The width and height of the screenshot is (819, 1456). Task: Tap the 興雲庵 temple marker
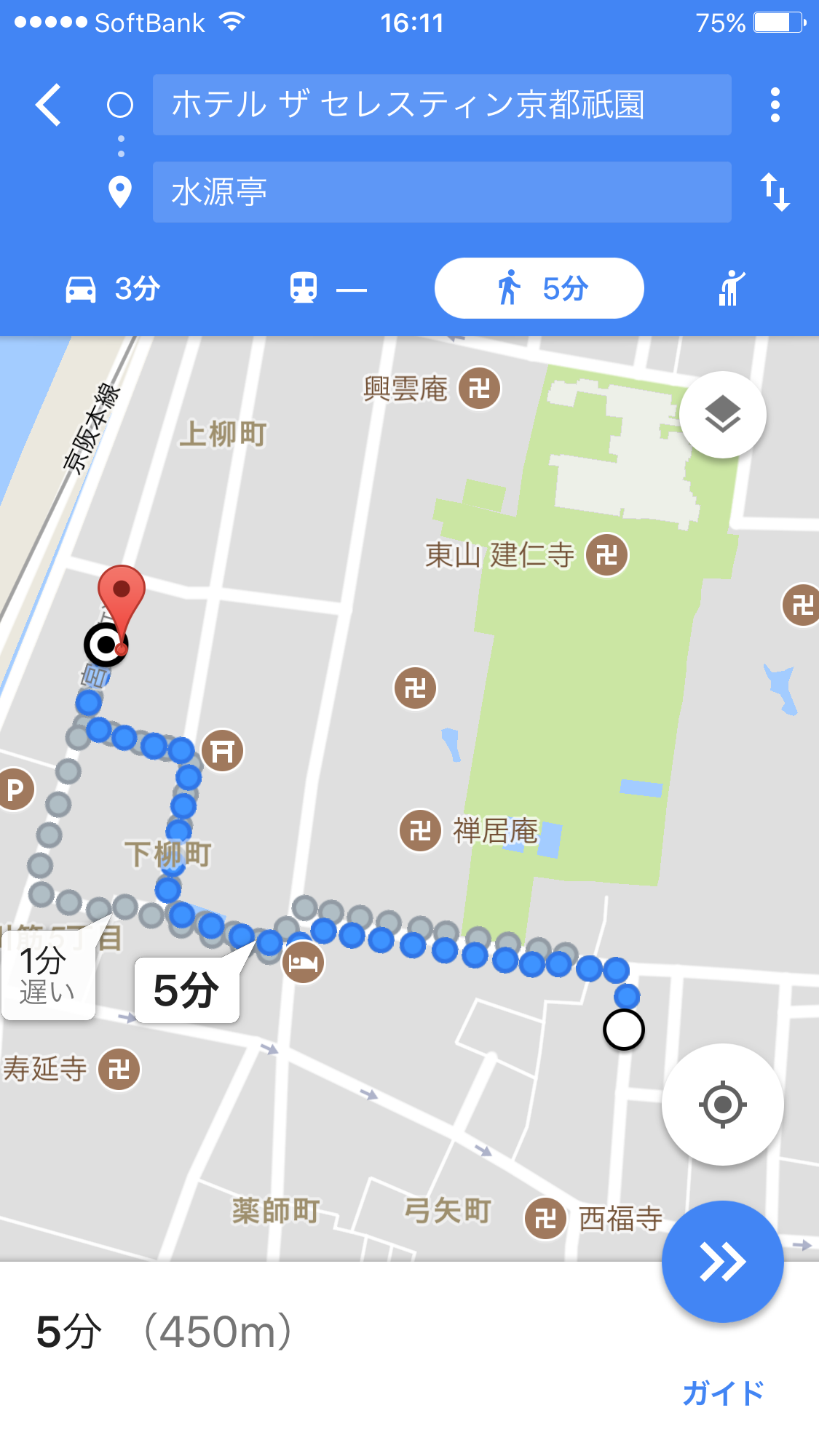point(480,388)
